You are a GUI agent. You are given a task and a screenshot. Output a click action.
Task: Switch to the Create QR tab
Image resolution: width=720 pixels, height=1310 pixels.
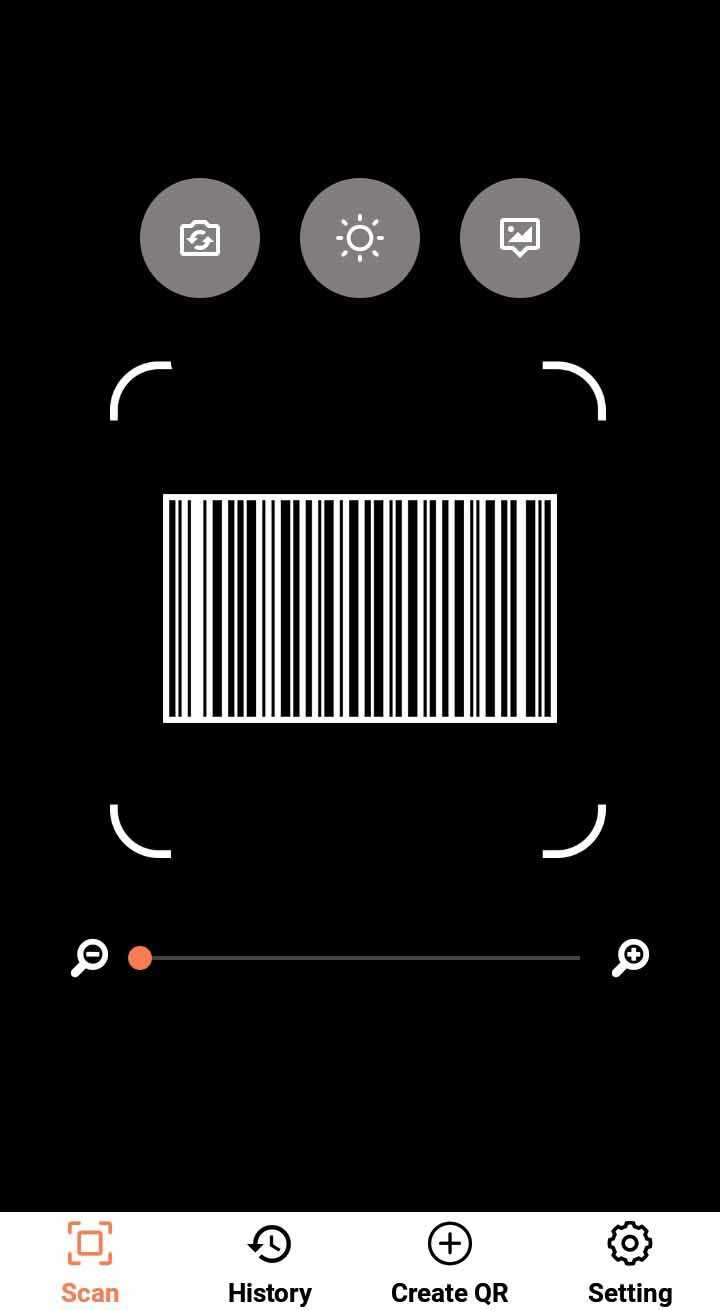coord(450,1262)
